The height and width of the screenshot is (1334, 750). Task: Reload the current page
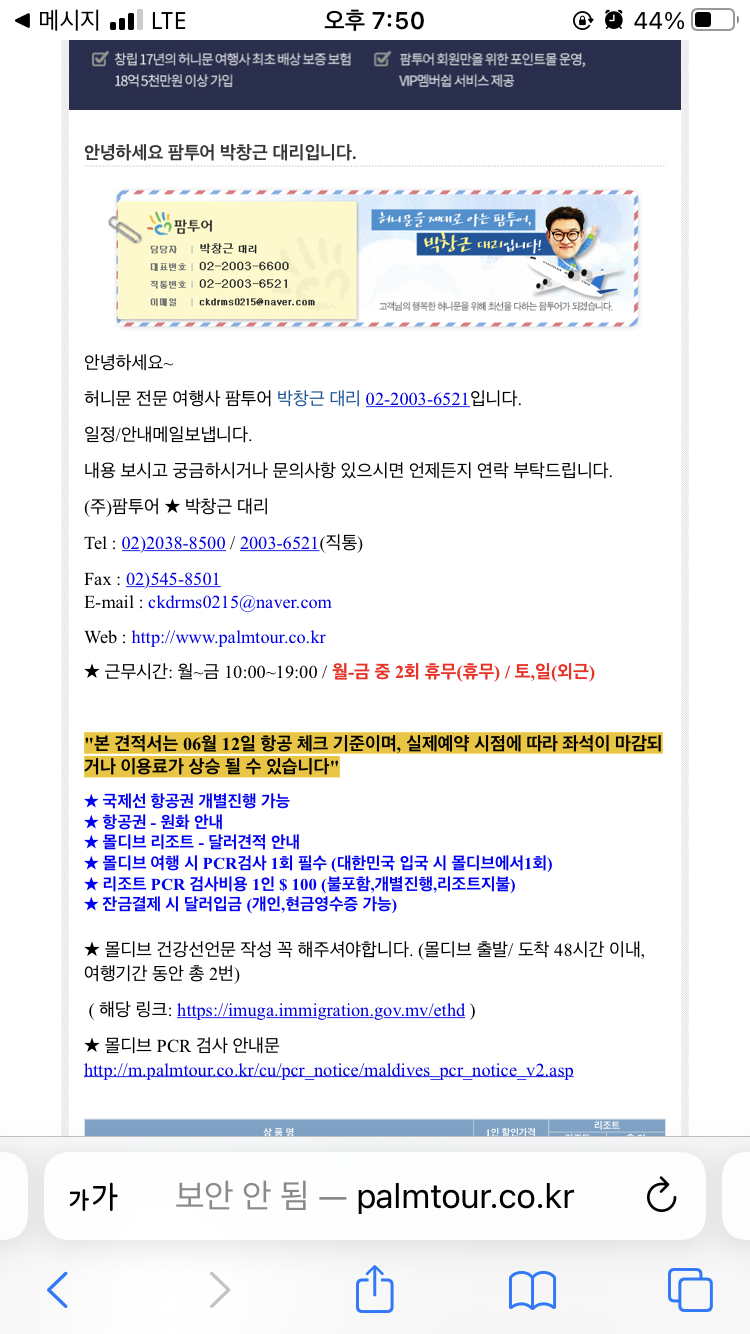click(662, 1196)
